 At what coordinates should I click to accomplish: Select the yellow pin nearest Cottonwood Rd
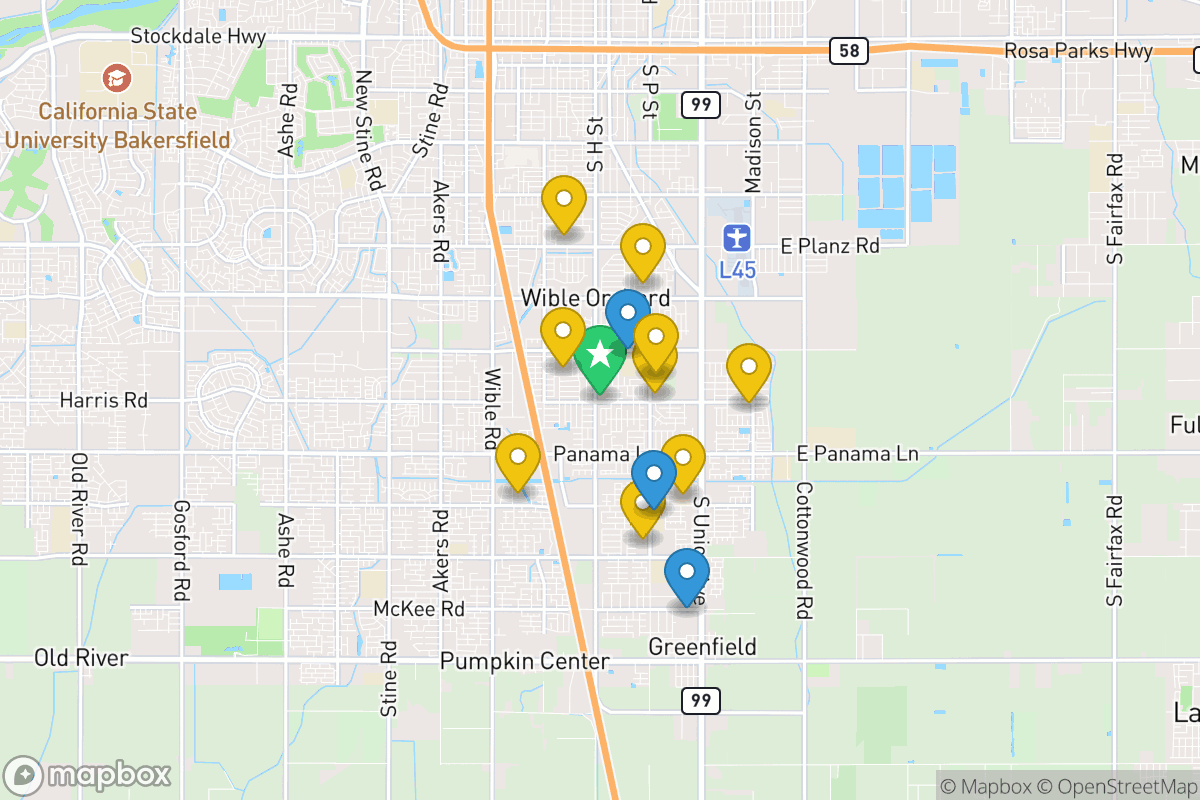point(748,368)
